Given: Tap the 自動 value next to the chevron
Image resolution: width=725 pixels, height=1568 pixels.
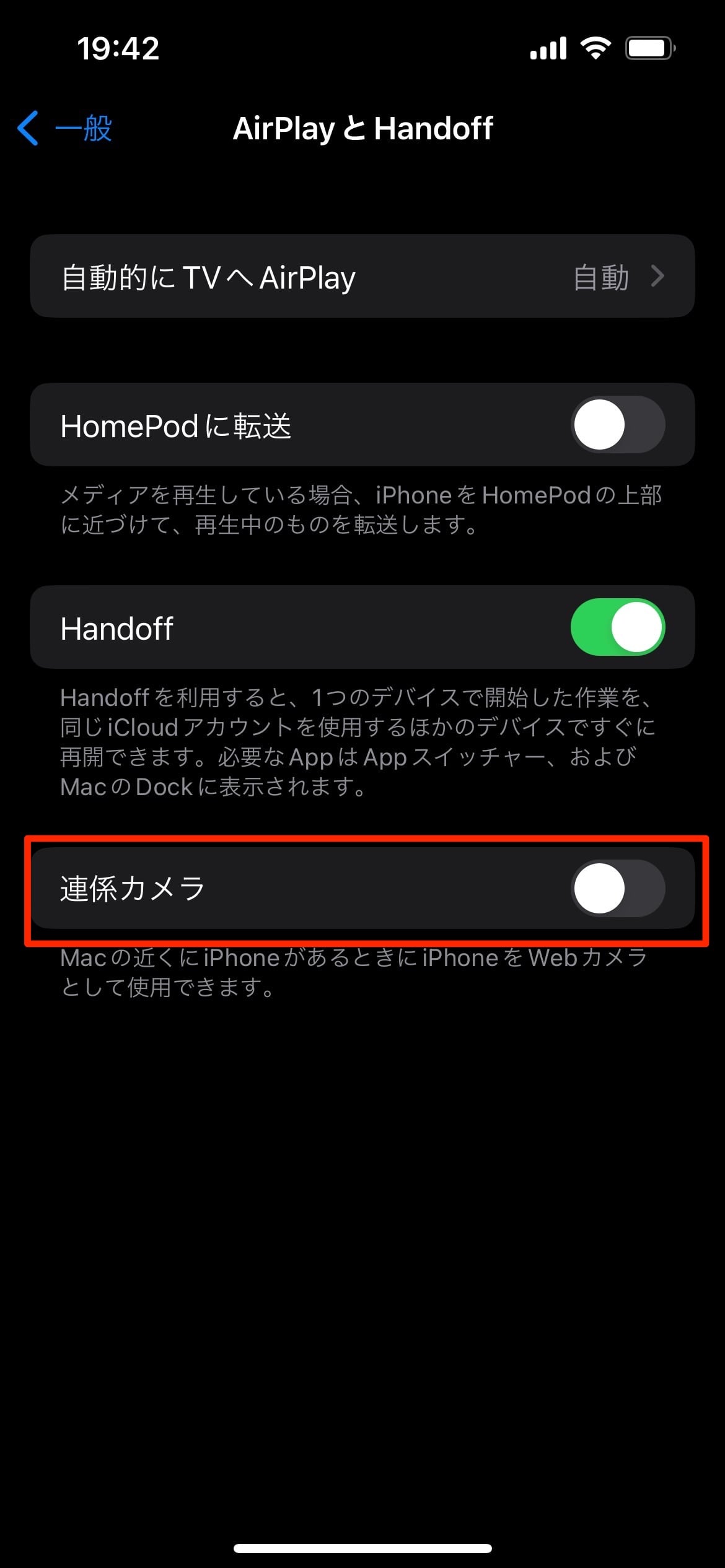Looking at the screenshot, I should (x=602, y=276).
